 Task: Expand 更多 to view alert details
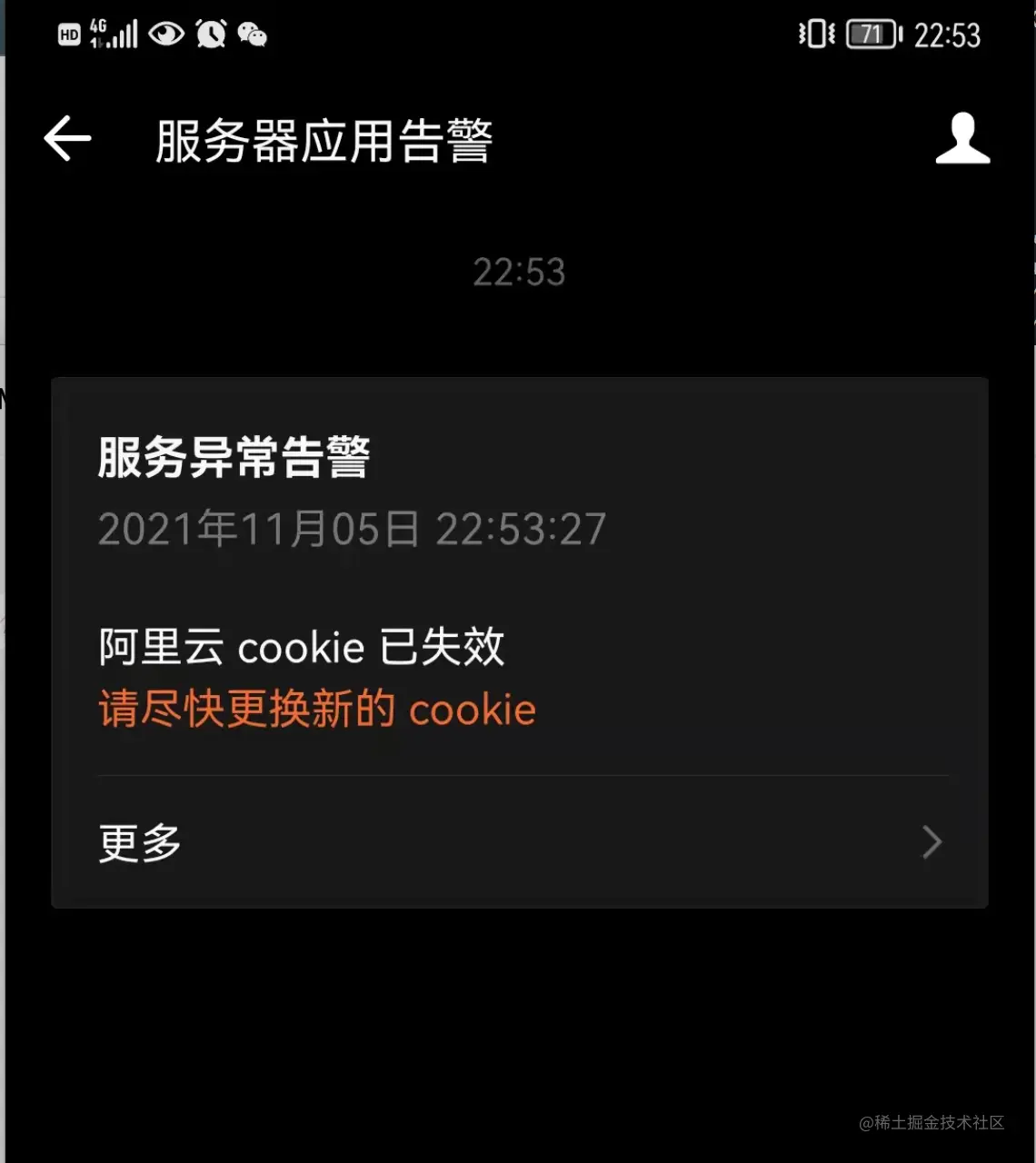(x=518, y=842)
